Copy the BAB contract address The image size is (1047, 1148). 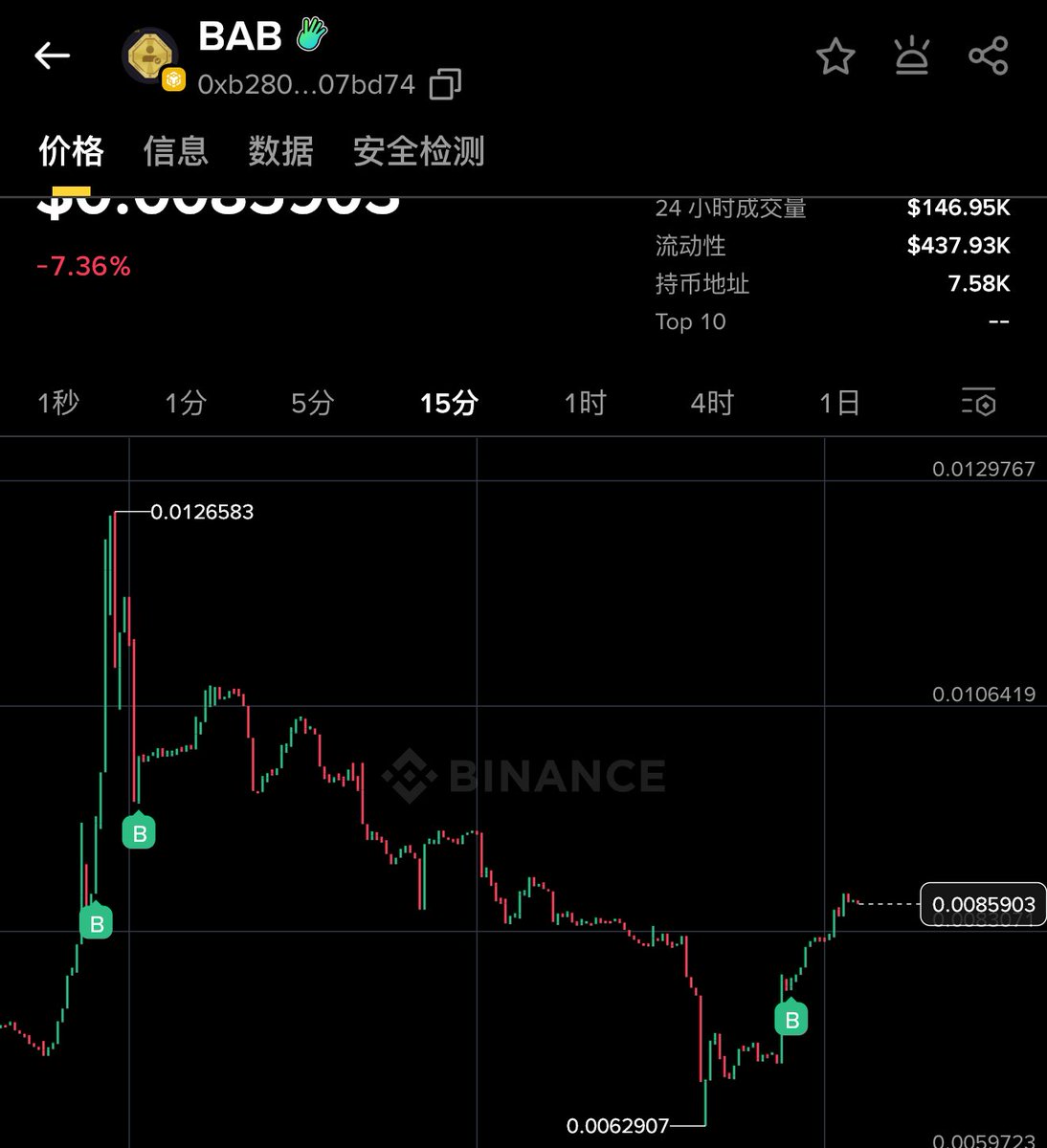click(x=445, y=85)
